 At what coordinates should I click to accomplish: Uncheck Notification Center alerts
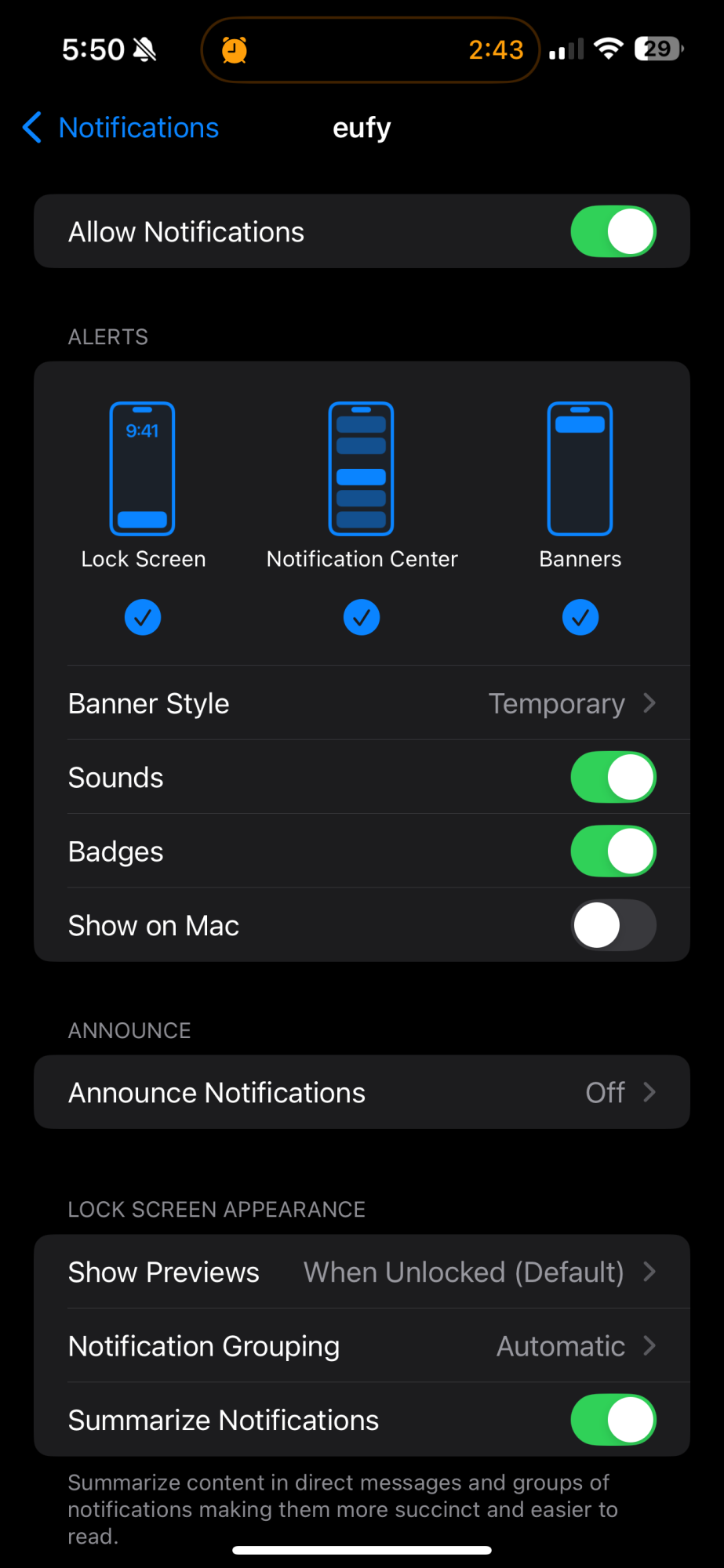pos(362,618)
